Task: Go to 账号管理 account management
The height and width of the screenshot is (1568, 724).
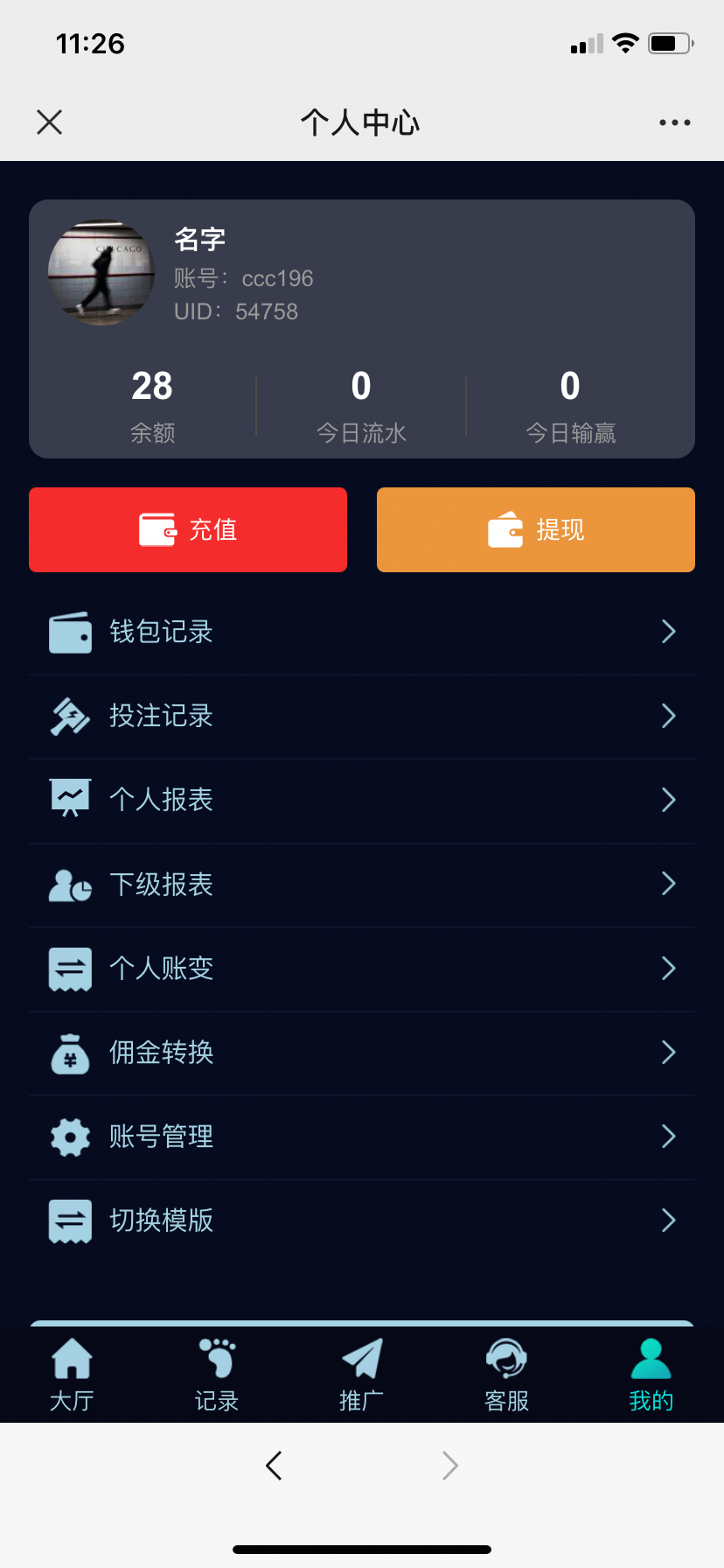Action: pyautogui.click(x=362, y=1136)
